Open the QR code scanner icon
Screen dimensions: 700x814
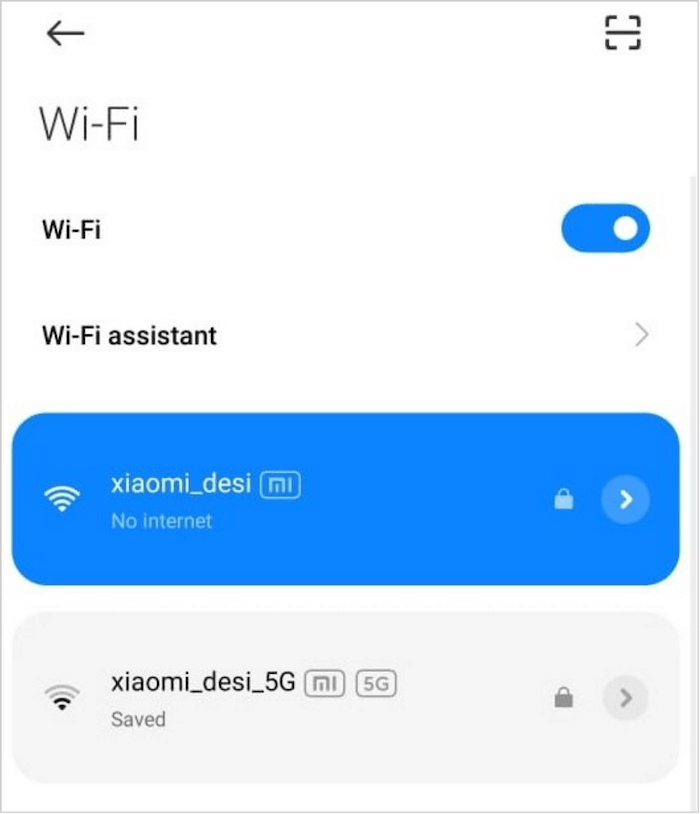point(622,33)
